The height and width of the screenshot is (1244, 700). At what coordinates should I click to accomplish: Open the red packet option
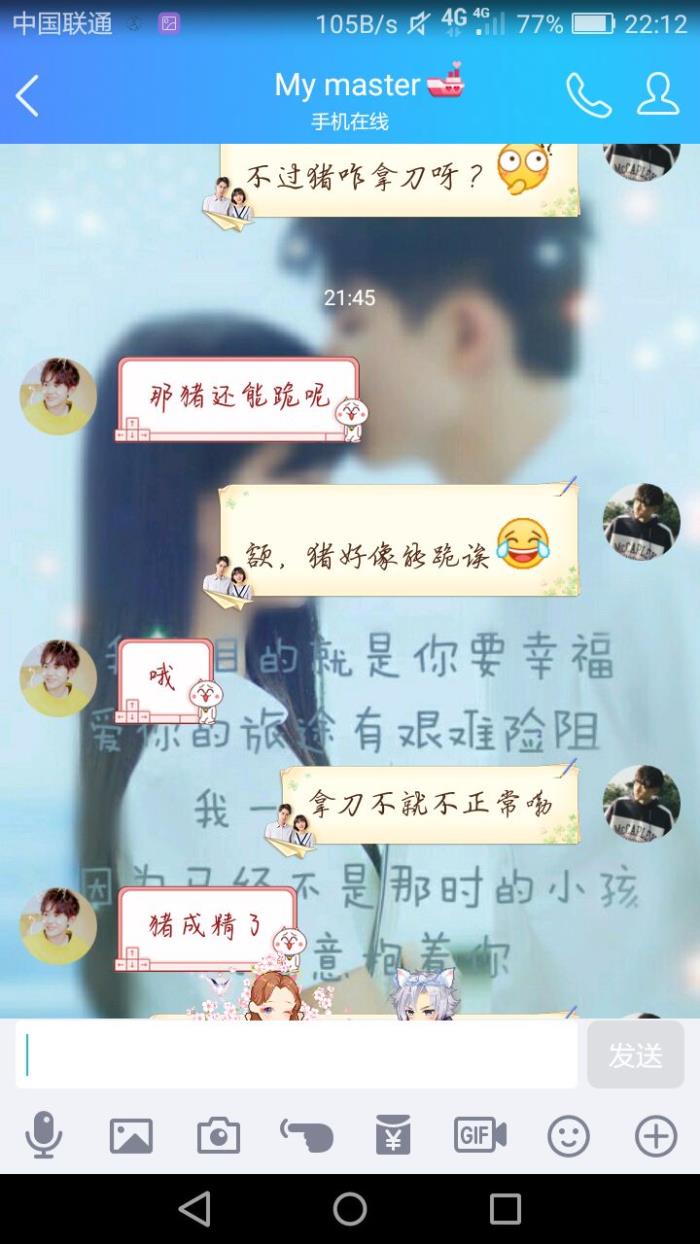[393, 1135]
